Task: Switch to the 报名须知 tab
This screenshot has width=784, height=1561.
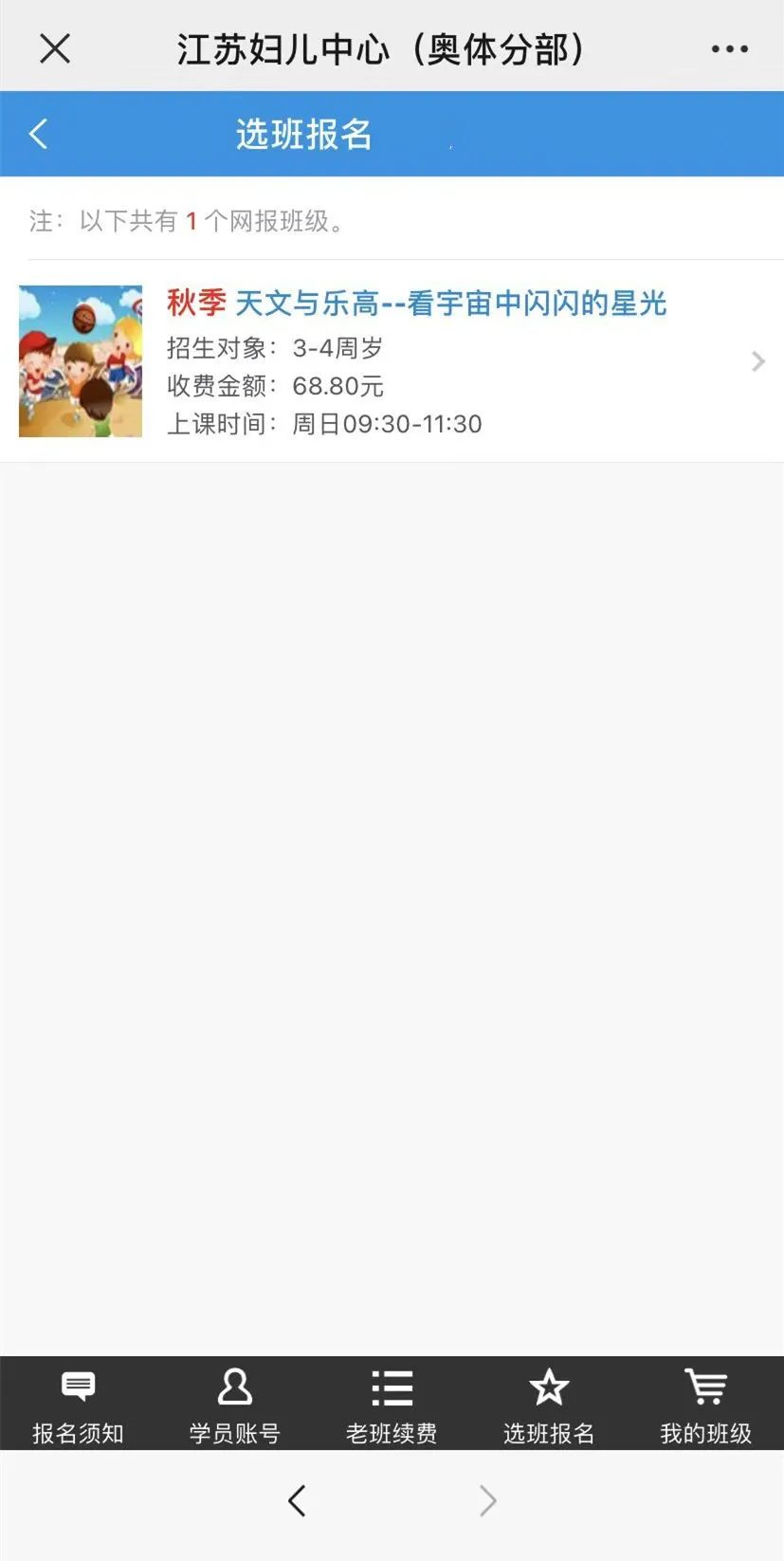Action: click(x=79, y=1434)
